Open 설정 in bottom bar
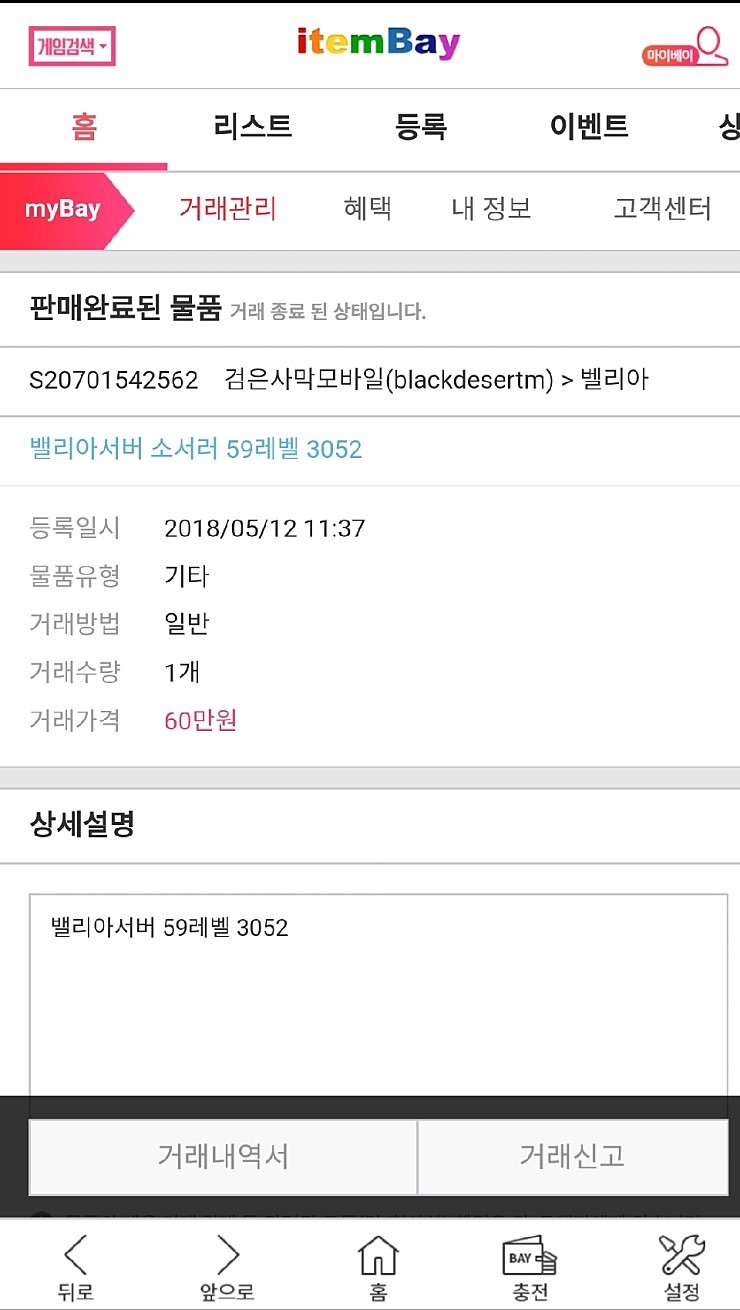 (x=682, y=1265)
